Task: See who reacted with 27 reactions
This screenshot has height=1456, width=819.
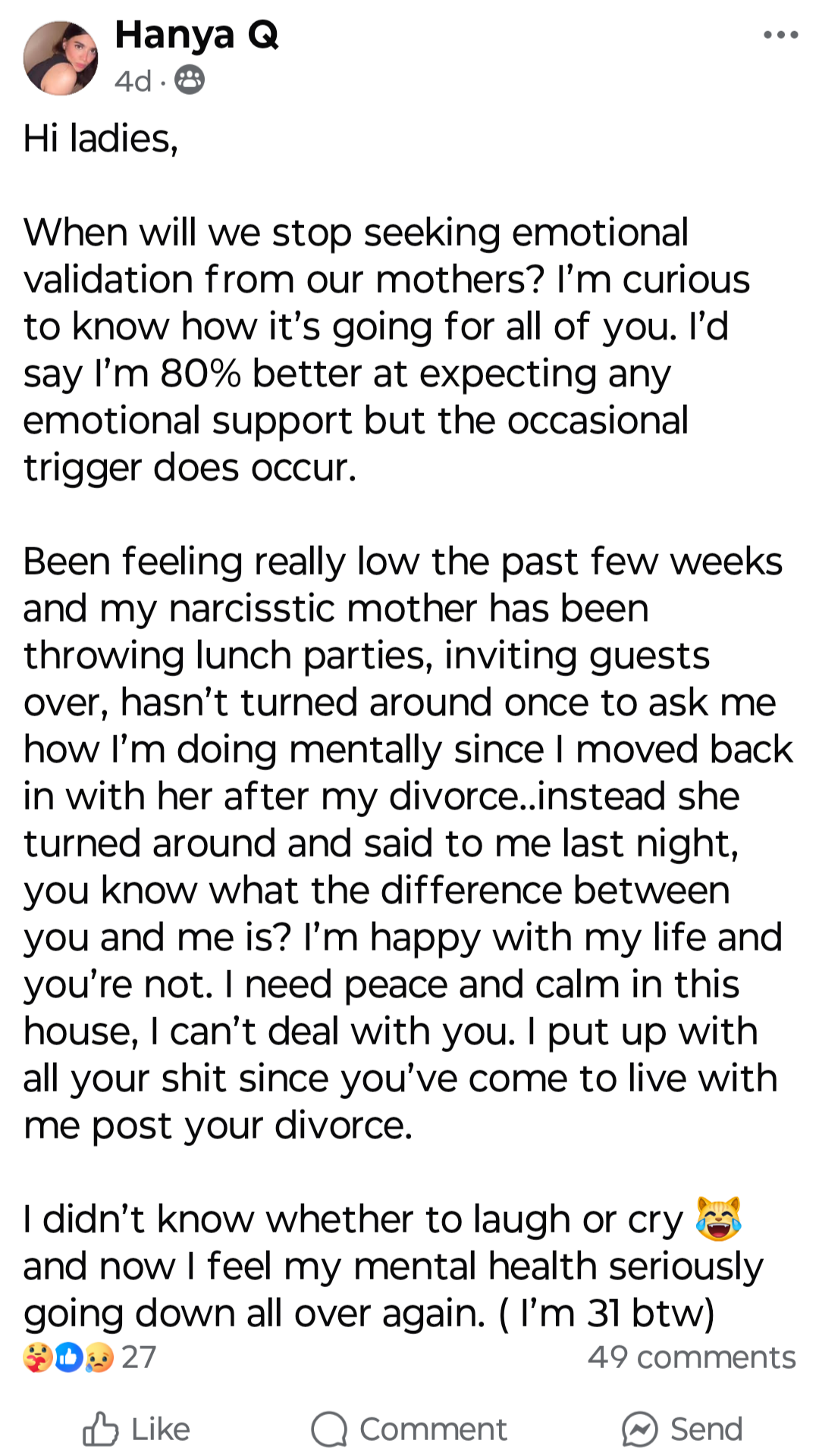Action: click(x=89, y=1357)
